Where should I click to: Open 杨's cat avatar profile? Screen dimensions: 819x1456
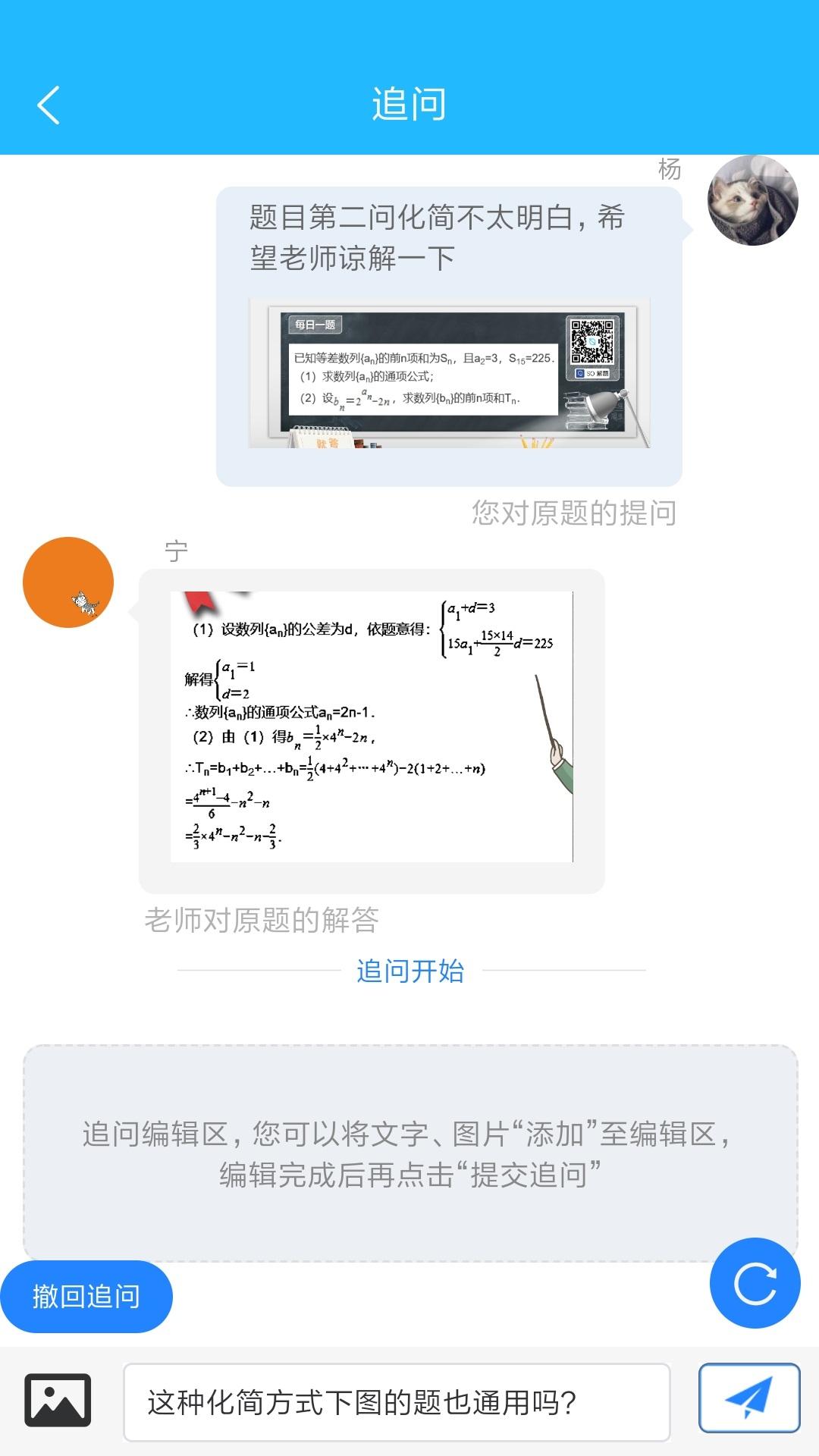tap(752, 201)
